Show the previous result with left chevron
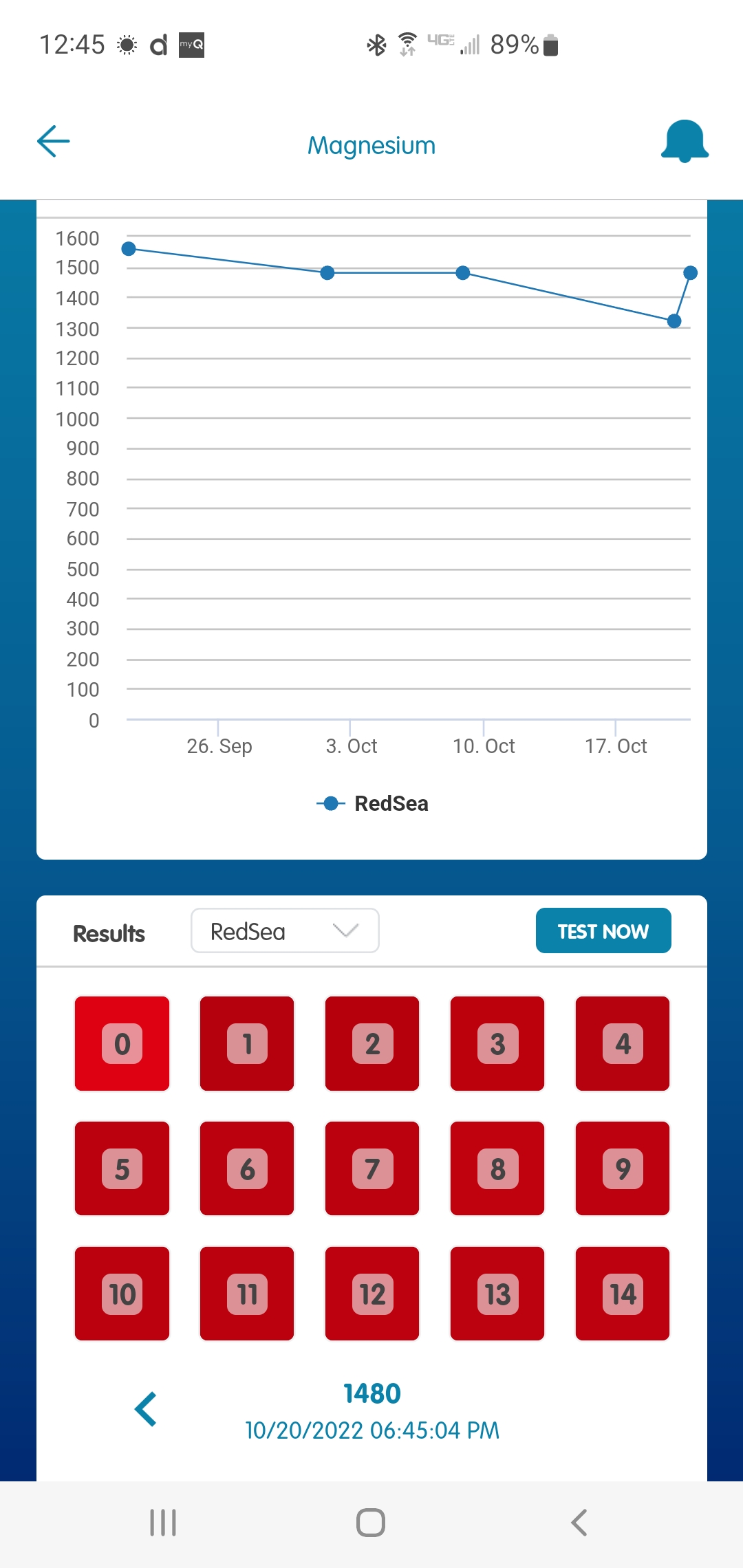Viewport: 743px width, 1568px height. tap(146, 1410)
